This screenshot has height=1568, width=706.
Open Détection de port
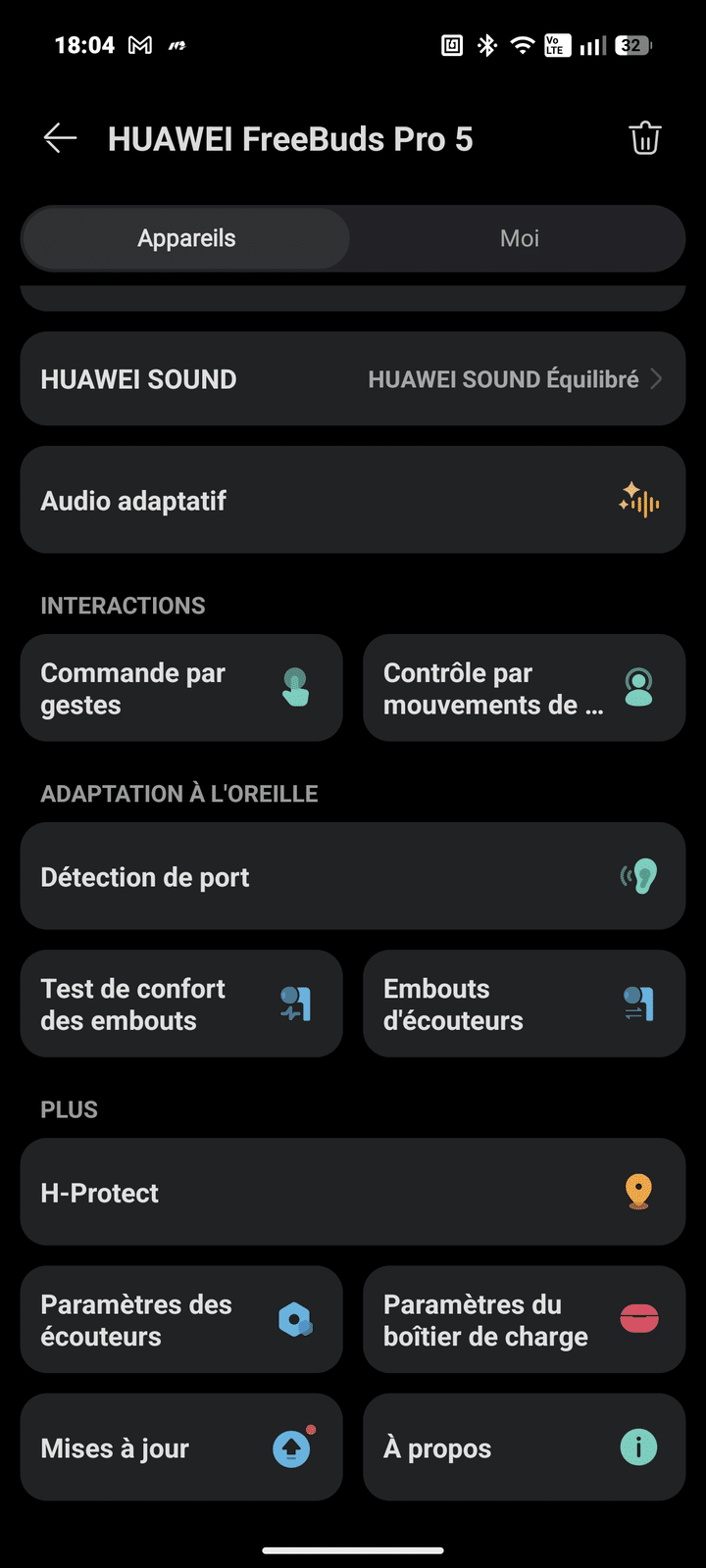point(353,876)
